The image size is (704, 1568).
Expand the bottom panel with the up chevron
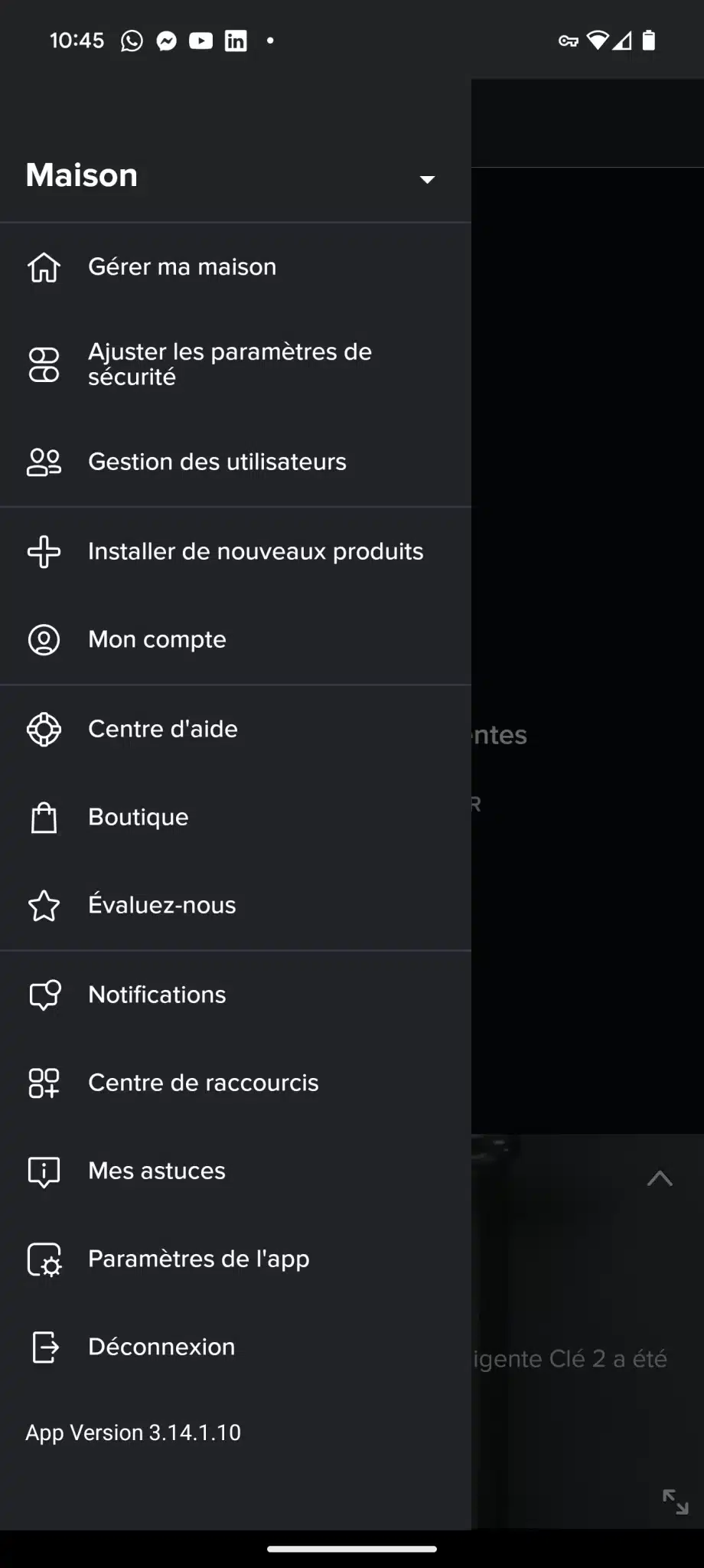point(660,1178)
